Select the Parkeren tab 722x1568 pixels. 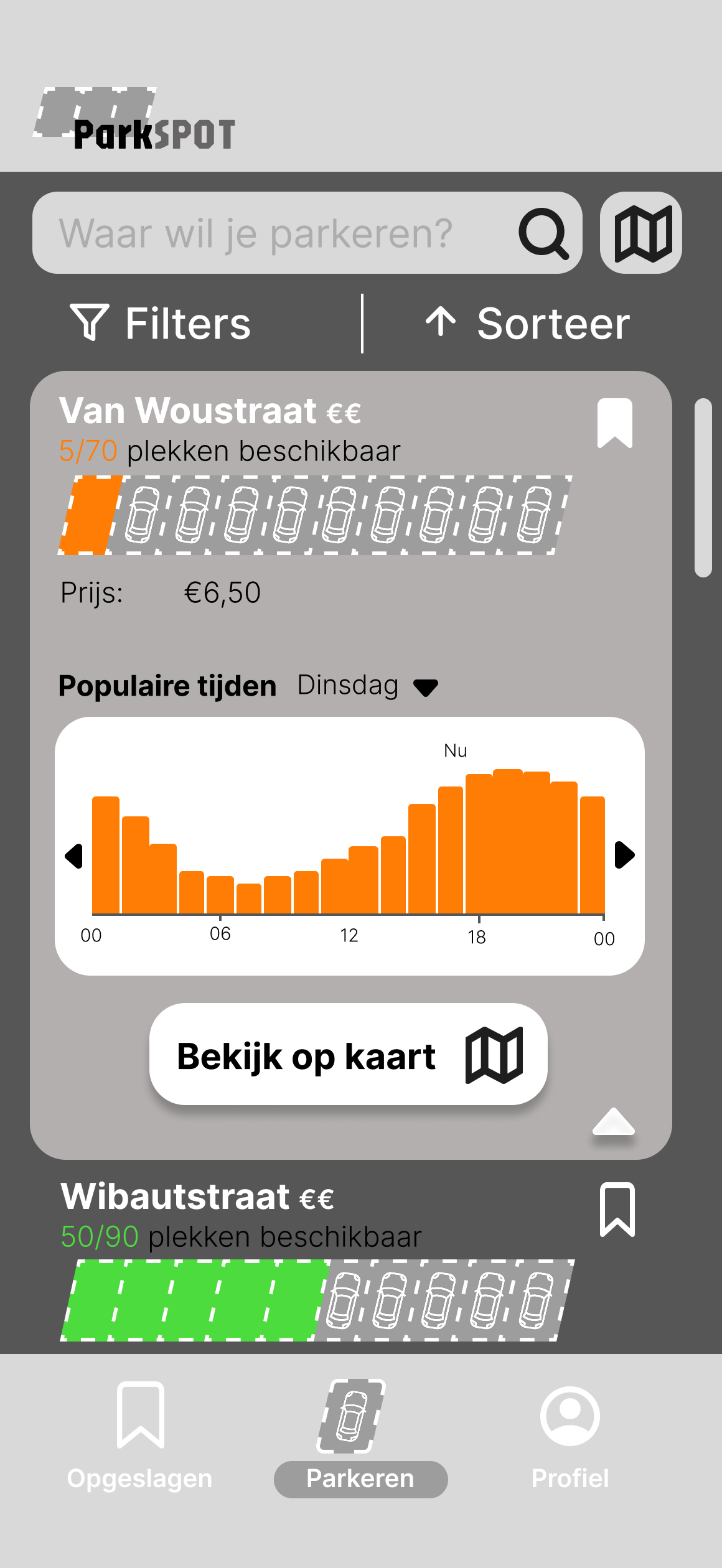point(360,1439)
